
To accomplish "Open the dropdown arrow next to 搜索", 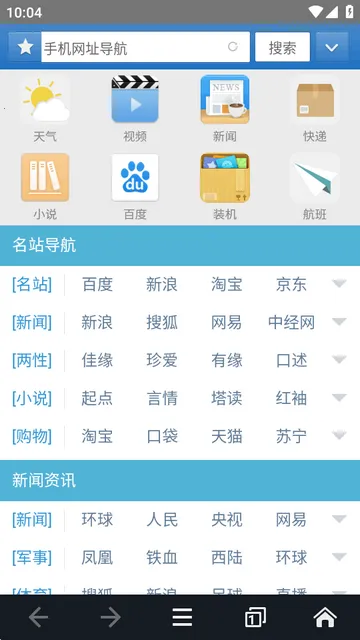I will tap(332, 47).
